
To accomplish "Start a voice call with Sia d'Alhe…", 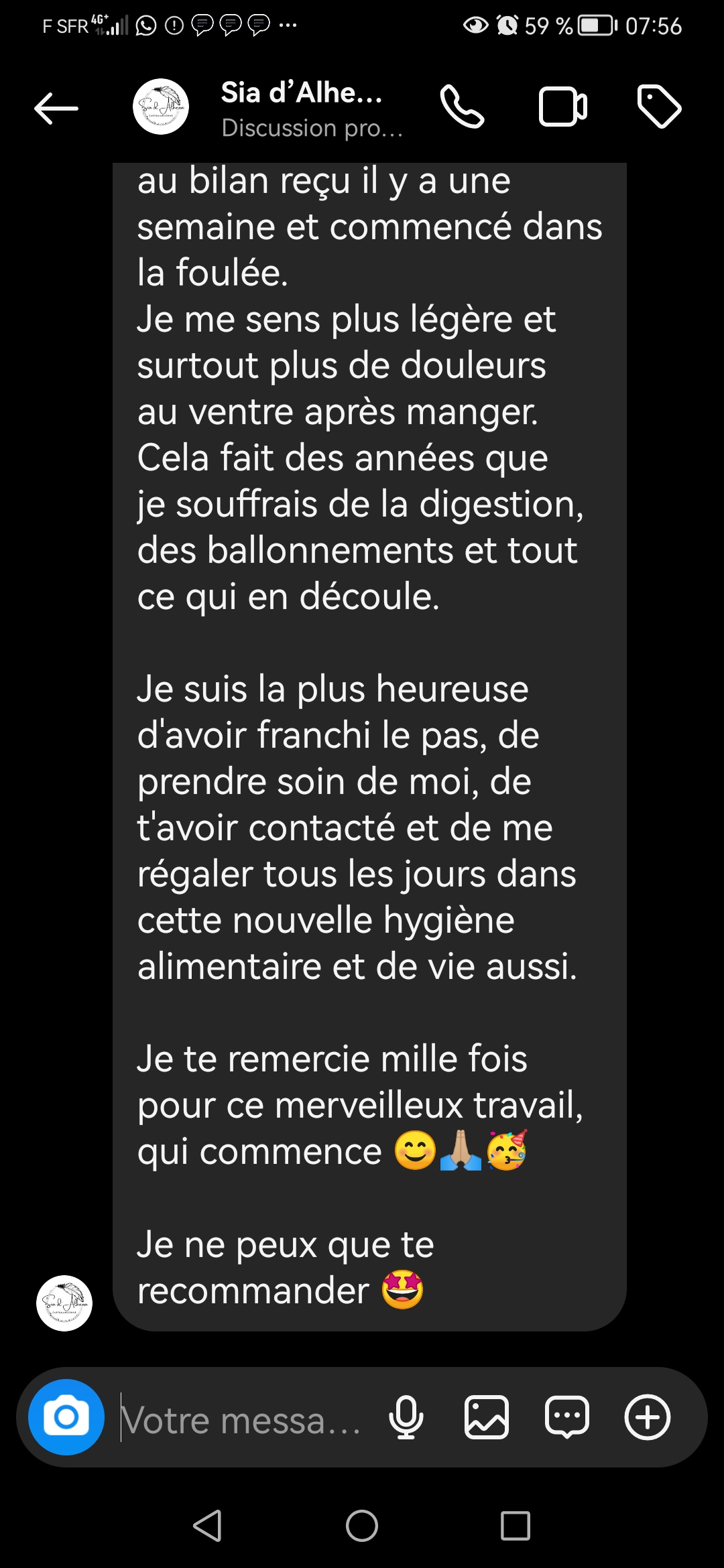I will (462, 107).
